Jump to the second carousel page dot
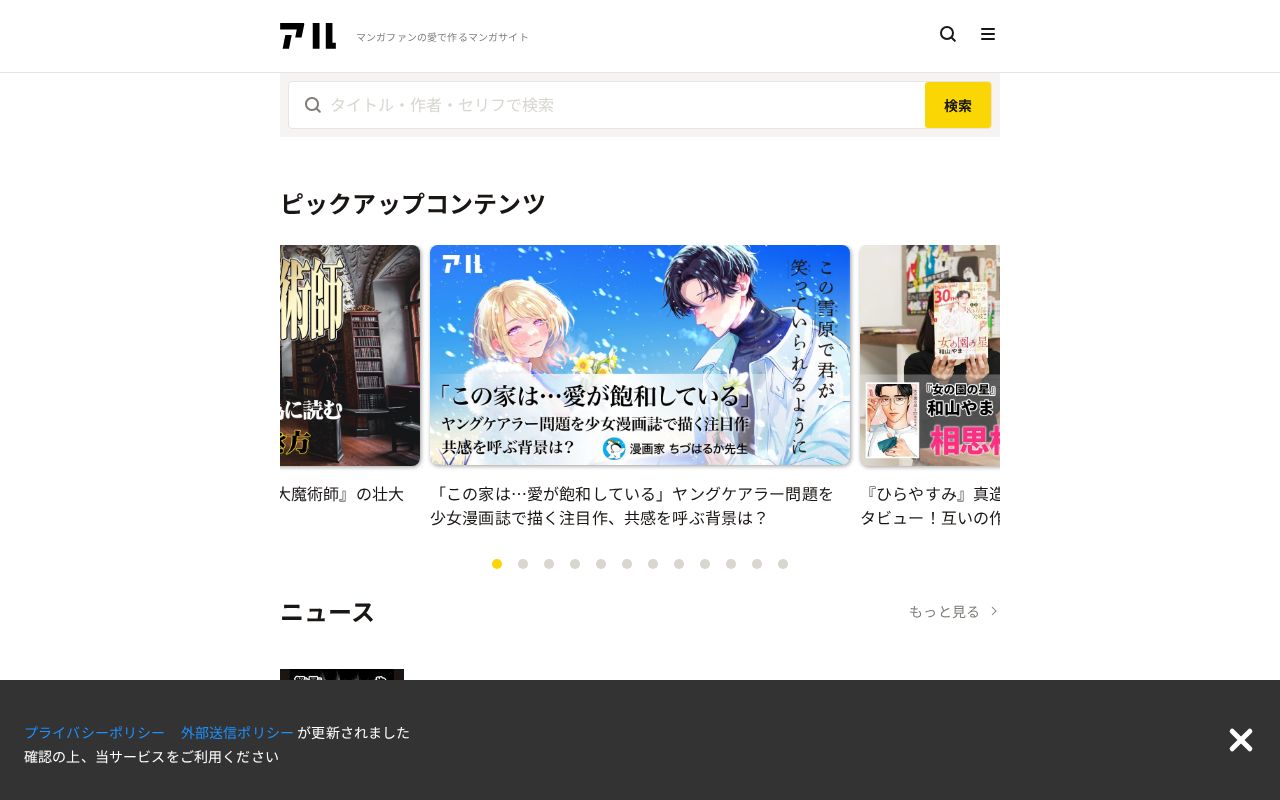 tap(523, 564)
